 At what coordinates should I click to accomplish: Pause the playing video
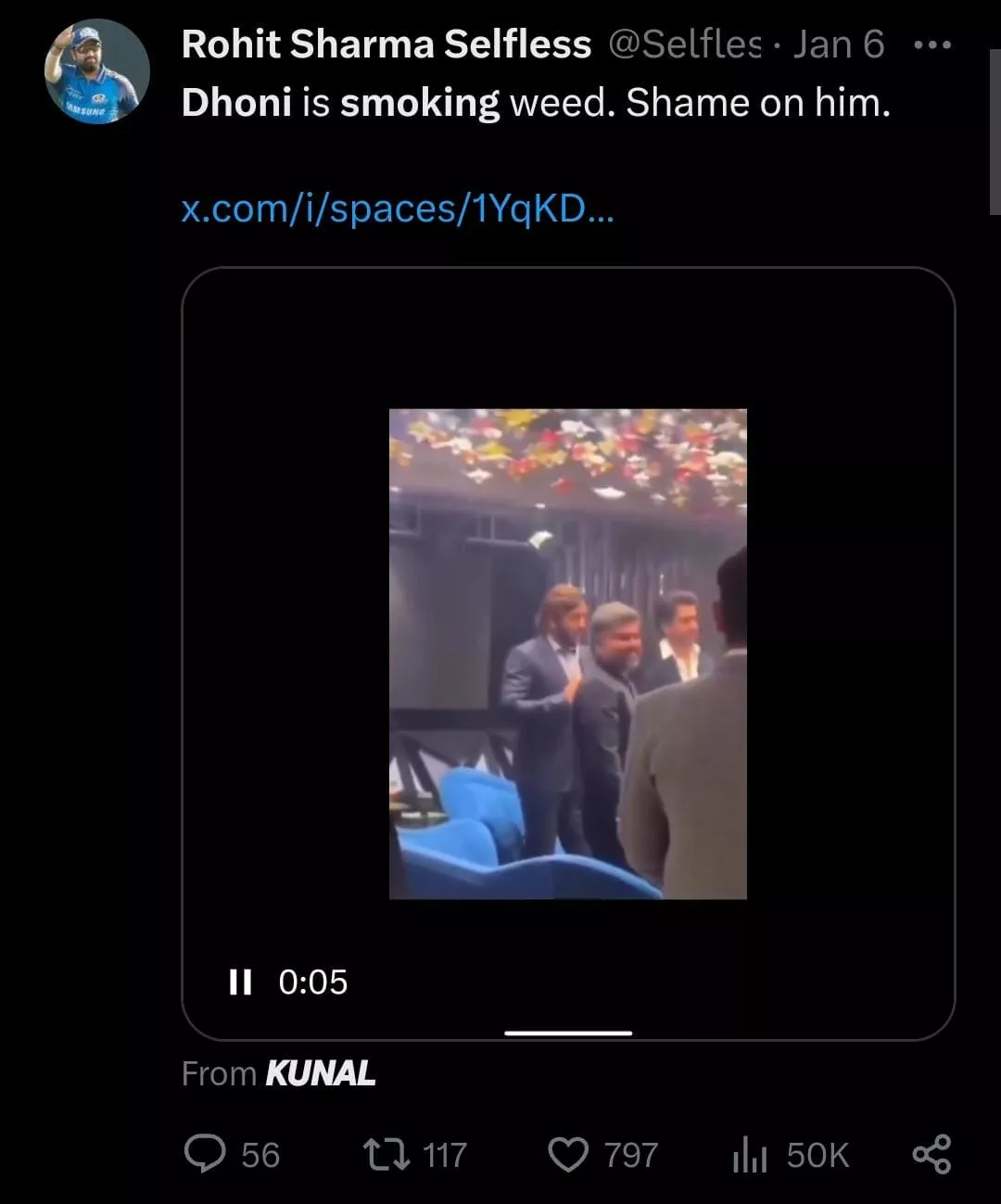pyautogui.click(x=240, y=982)
